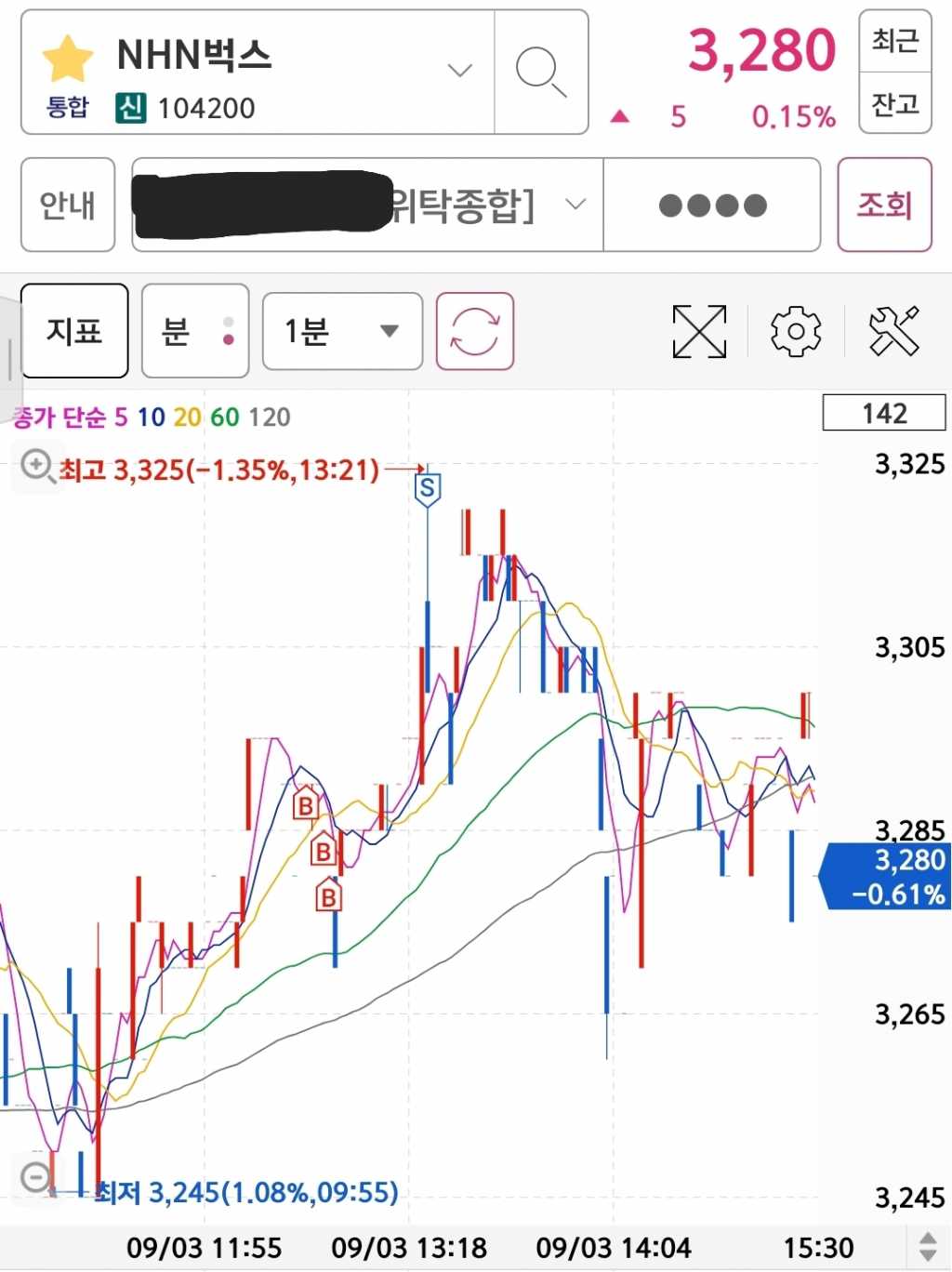
Task: Tap the 조회 lookup button
Action: [884, 205]
